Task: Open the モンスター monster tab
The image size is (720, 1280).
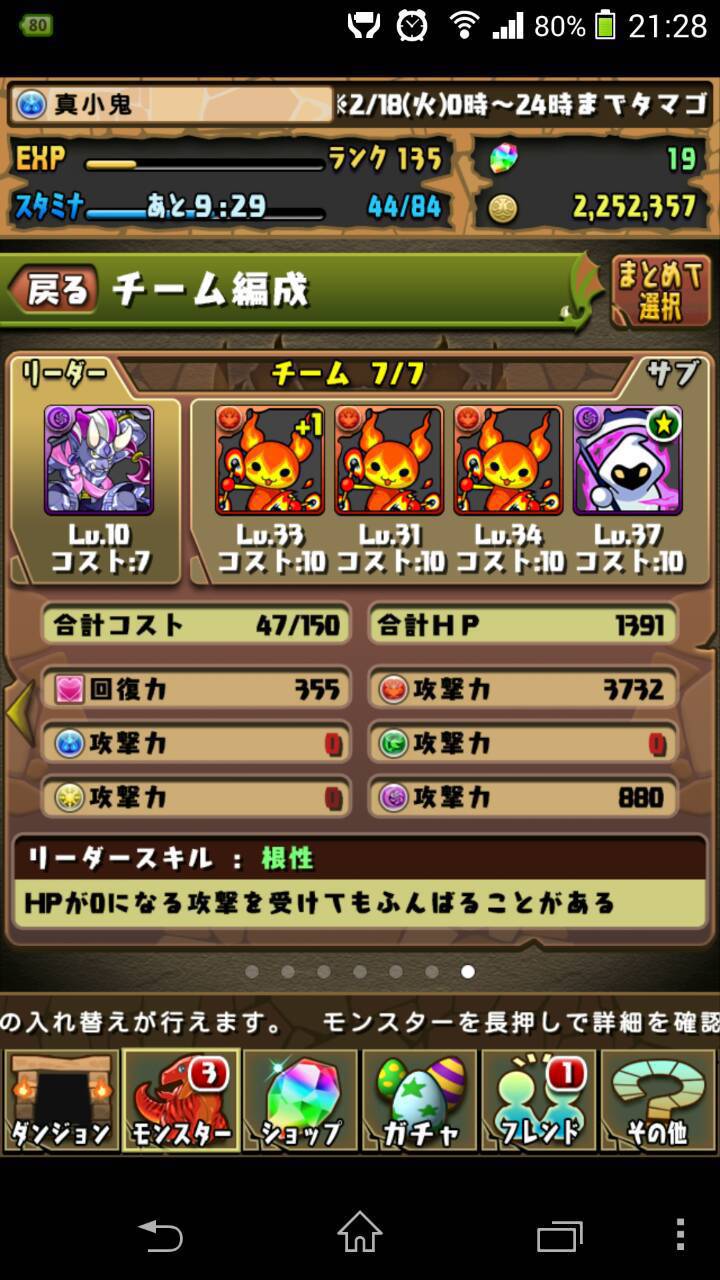Action: pos(180,1101)
